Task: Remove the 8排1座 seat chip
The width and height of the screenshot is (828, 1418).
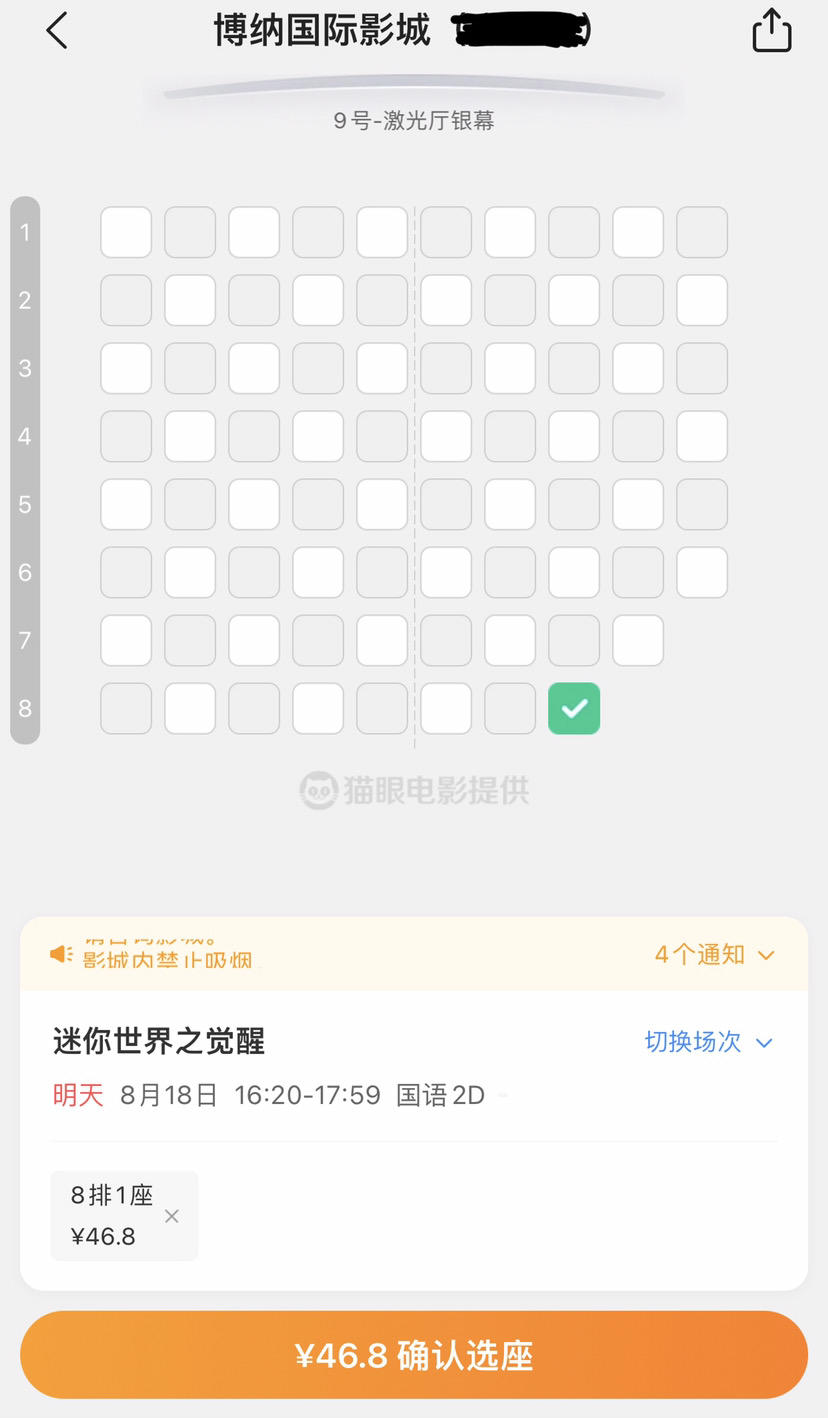Action: pos(172,1216)
